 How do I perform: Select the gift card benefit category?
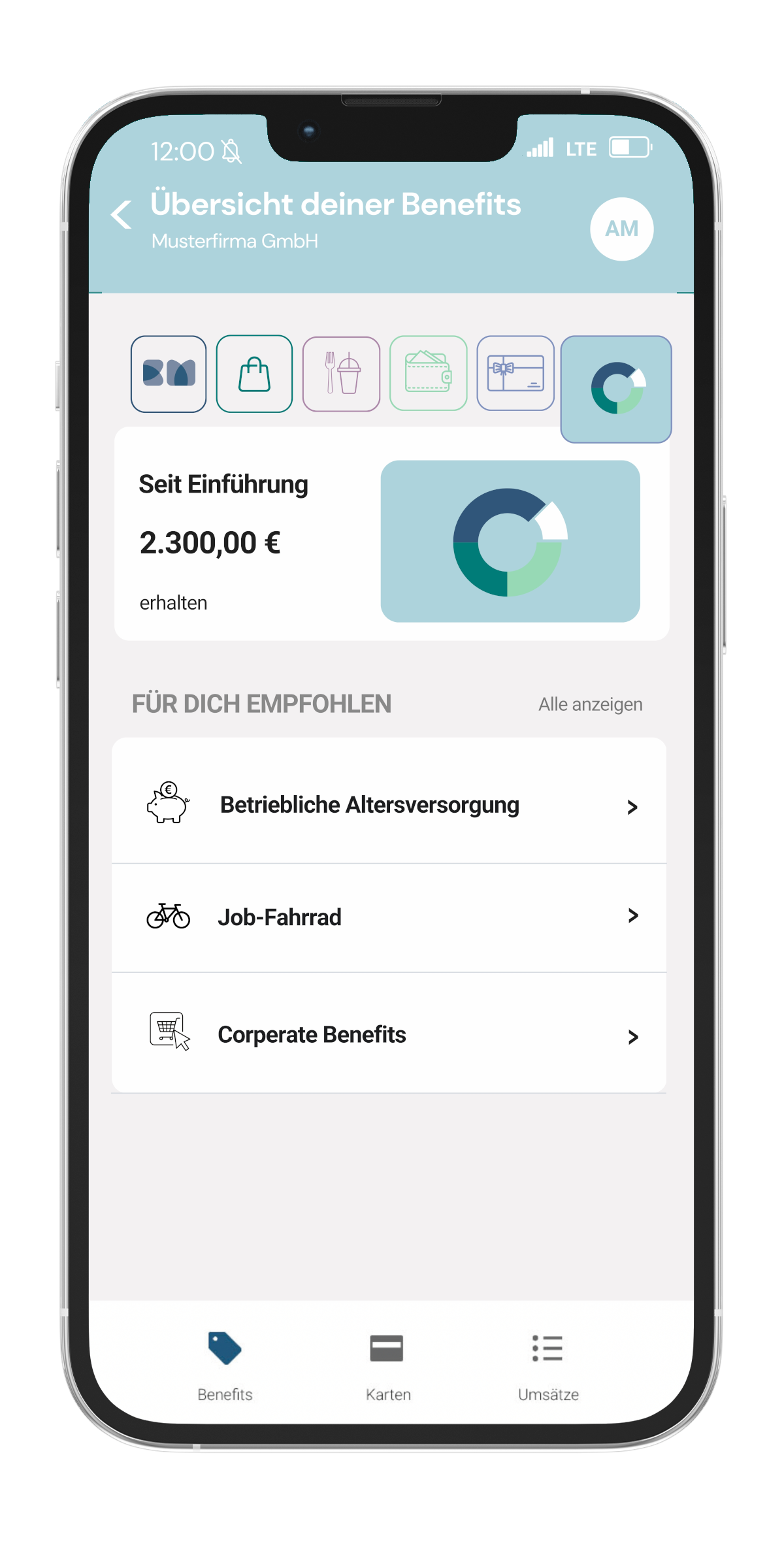point(515,373)
